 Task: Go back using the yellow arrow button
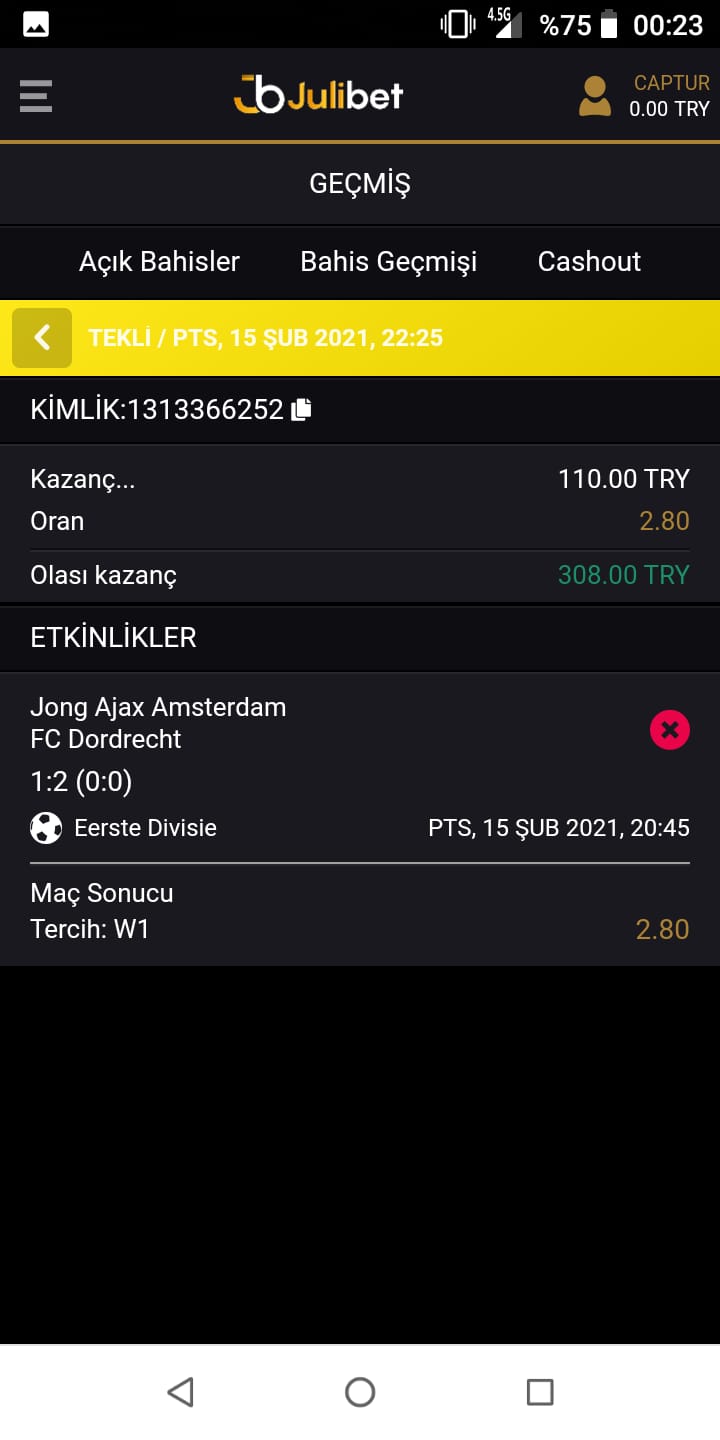coord(42,338)
